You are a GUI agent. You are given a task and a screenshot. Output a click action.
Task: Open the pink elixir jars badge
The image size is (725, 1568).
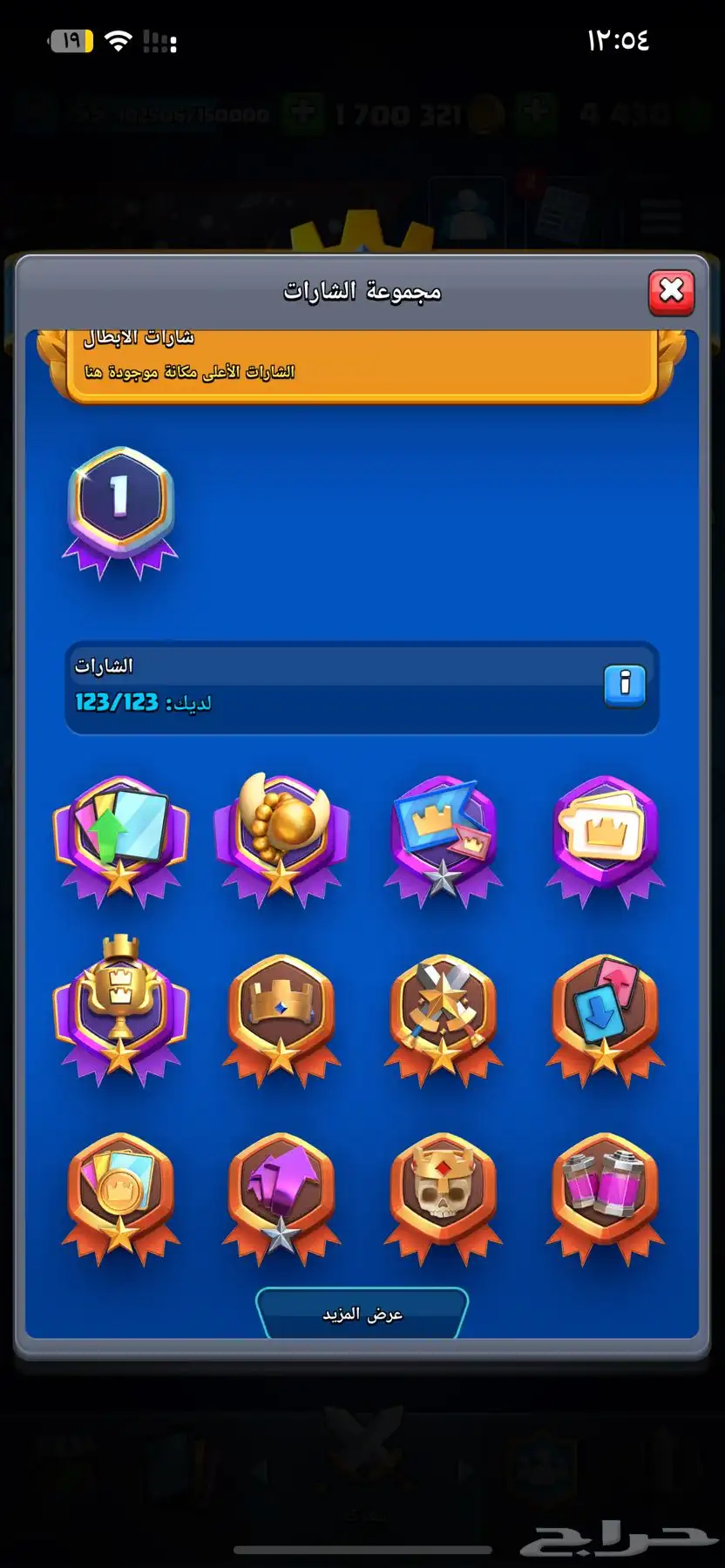(605, 1195)
